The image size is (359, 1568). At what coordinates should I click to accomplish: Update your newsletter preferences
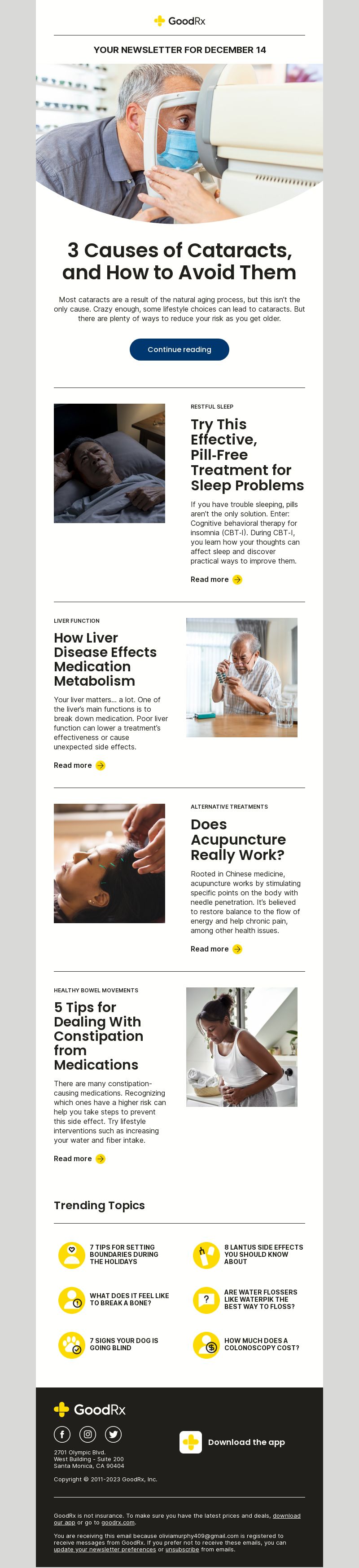[105, 1549]
